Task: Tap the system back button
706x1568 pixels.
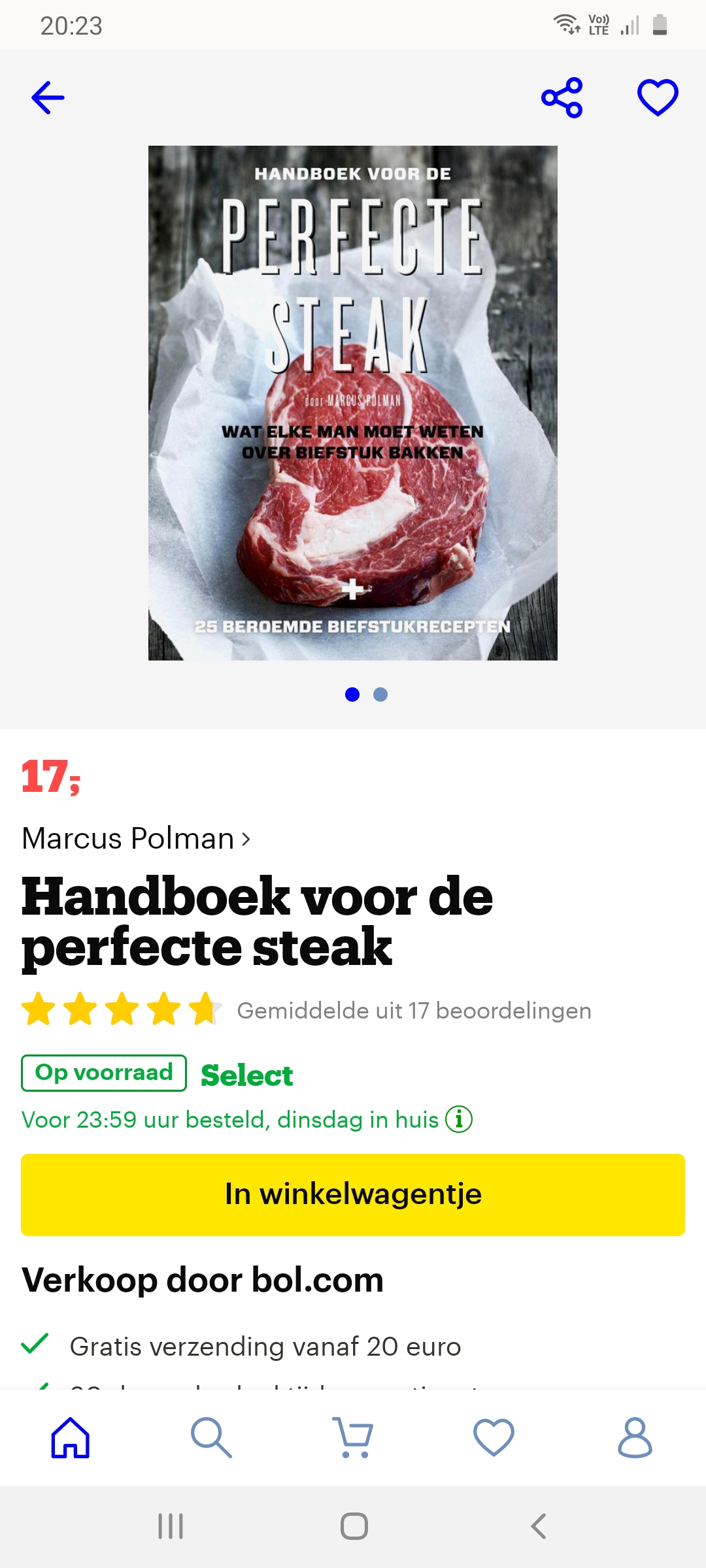Action: [539, 1526]
